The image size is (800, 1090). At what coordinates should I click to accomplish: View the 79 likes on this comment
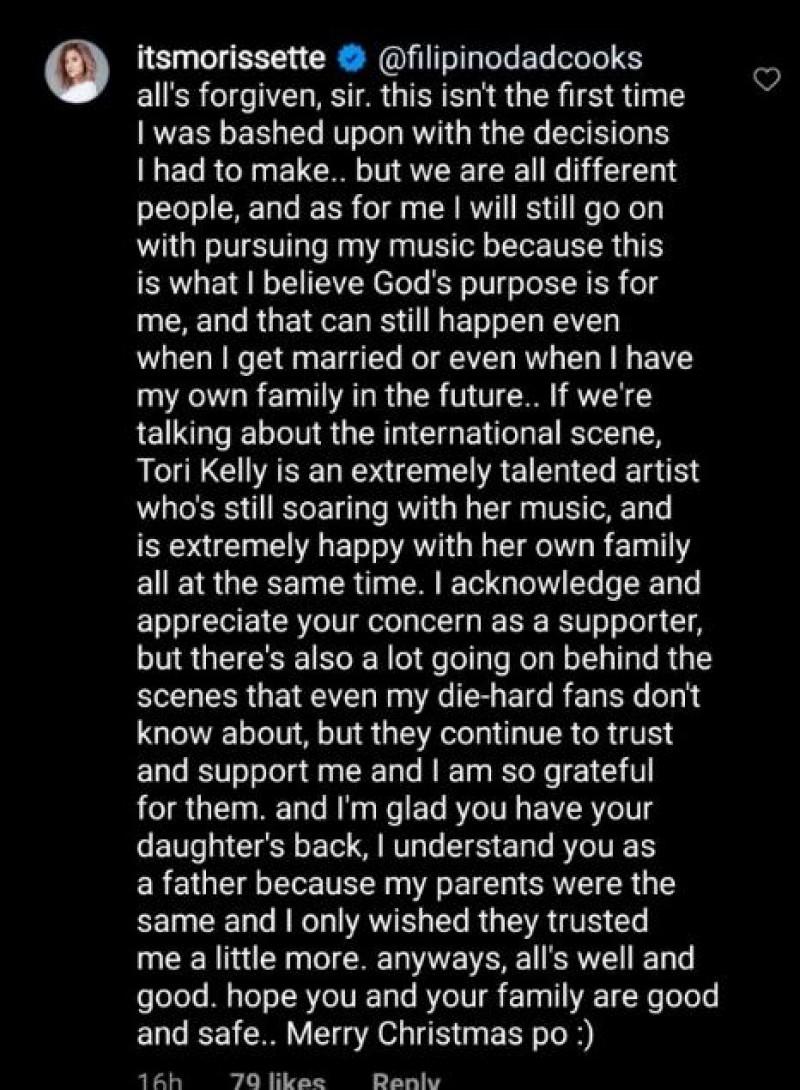tap(277, 1080)
